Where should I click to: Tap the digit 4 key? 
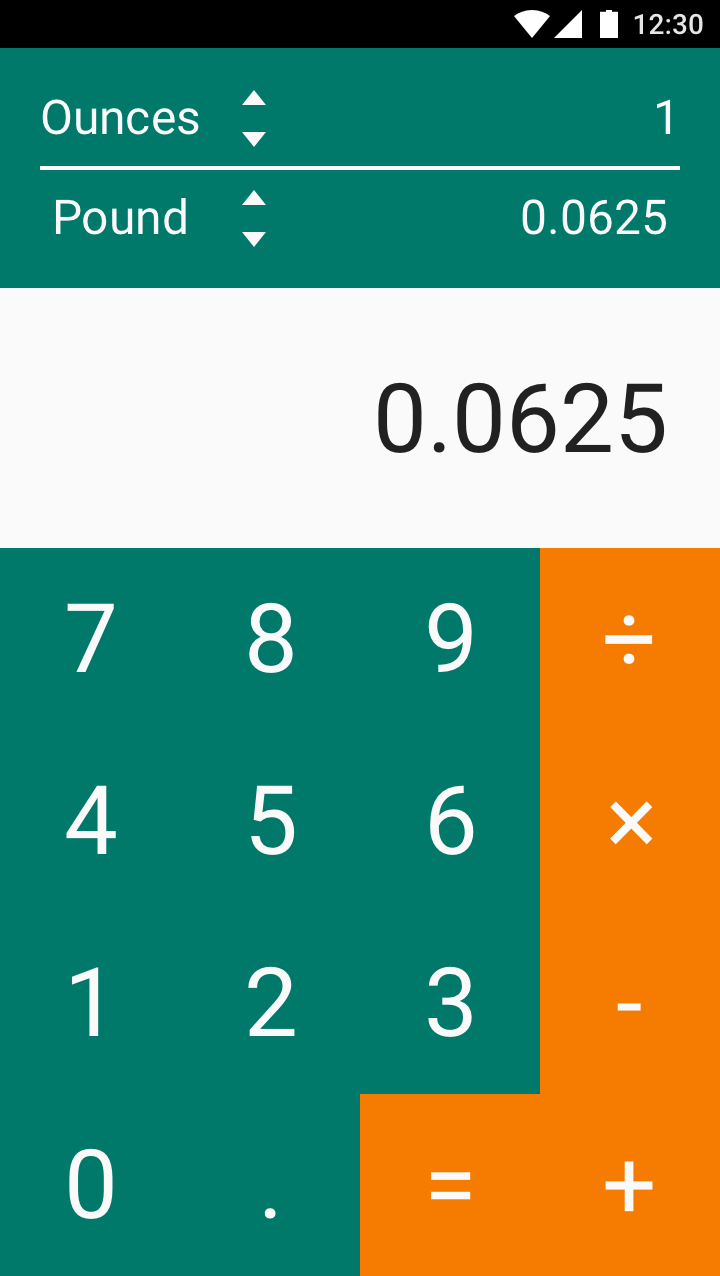[90, 821]
